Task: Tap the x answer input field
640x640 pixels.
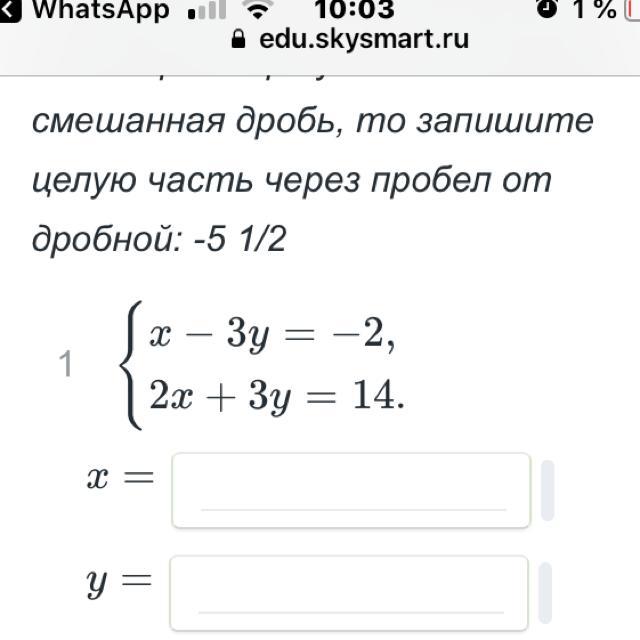Action: point(351,490)
